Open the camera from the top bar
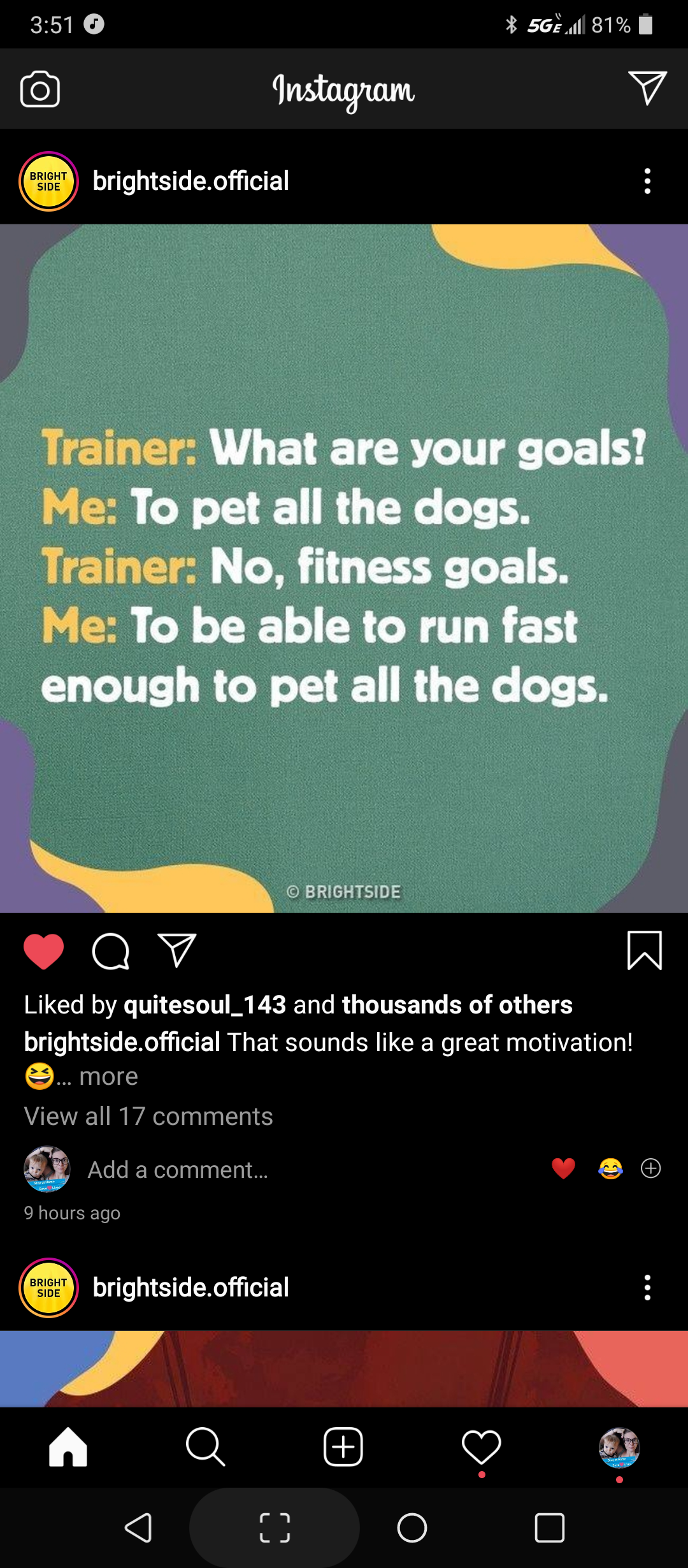688x1568 pixels. (40, 89)
